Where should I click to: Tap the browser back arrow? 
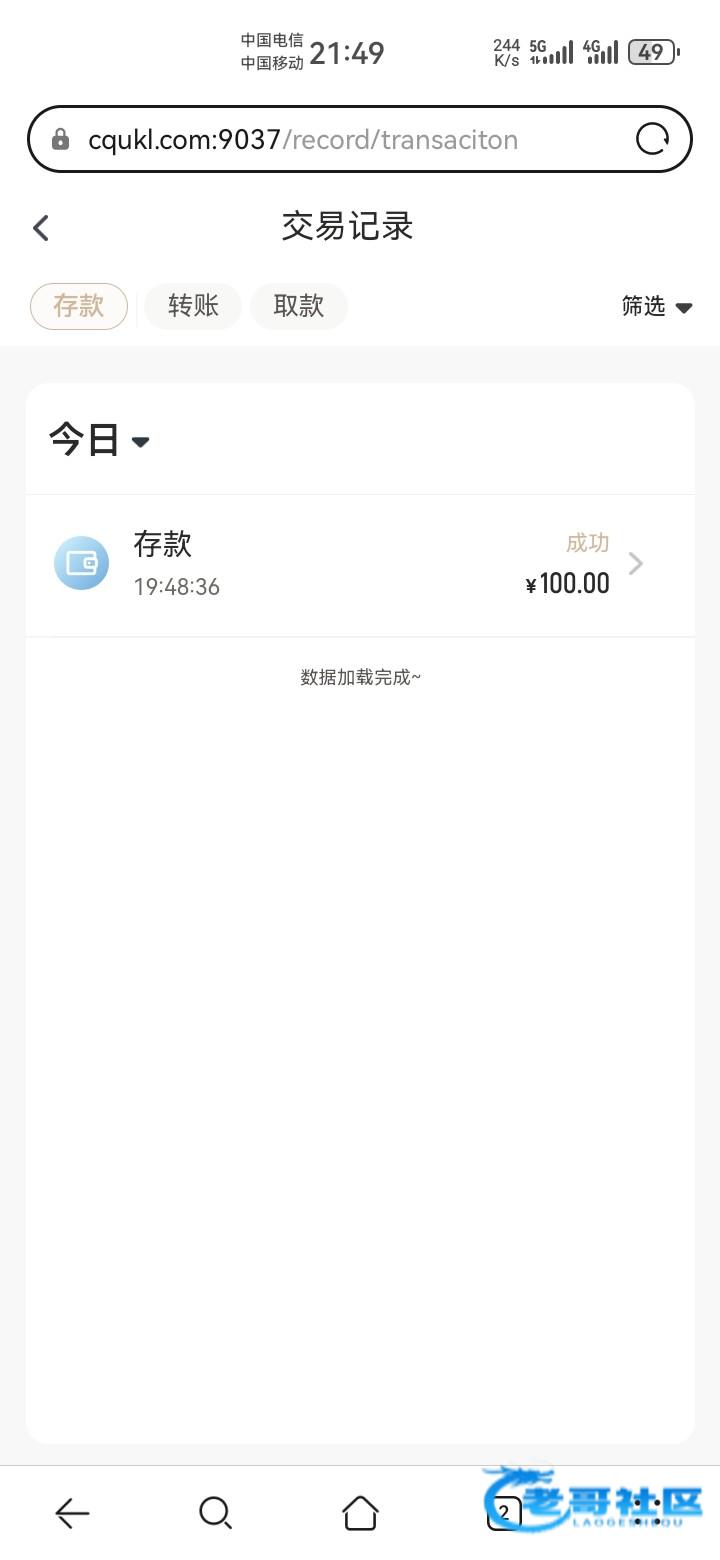[x=72, y=1513]
